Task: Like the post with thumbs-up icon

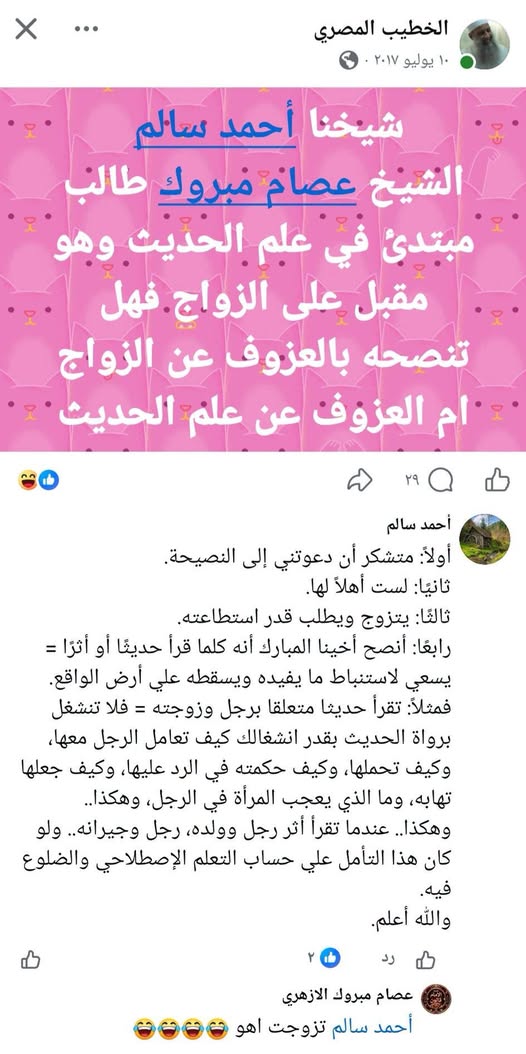Action: click(498, 479)
